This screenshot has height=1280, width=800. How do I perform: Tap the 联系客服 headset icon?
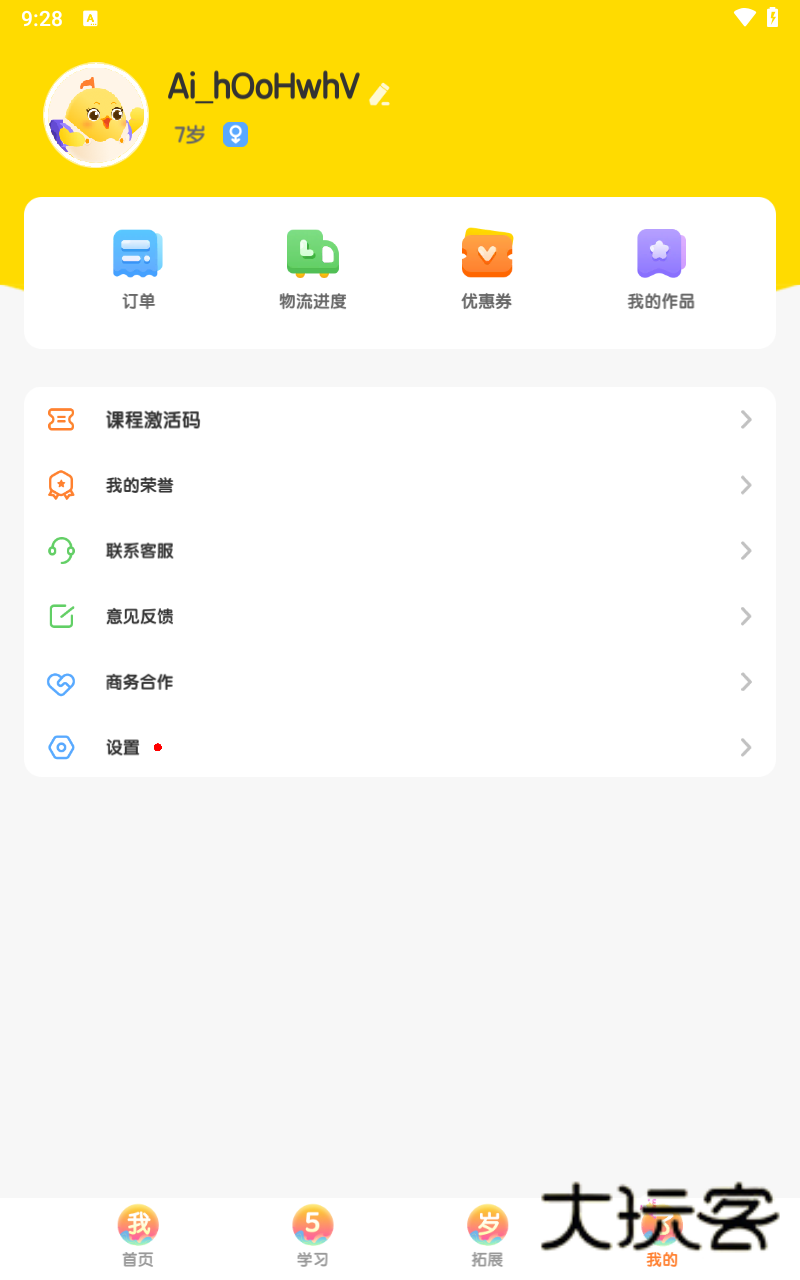coord(61,551)
